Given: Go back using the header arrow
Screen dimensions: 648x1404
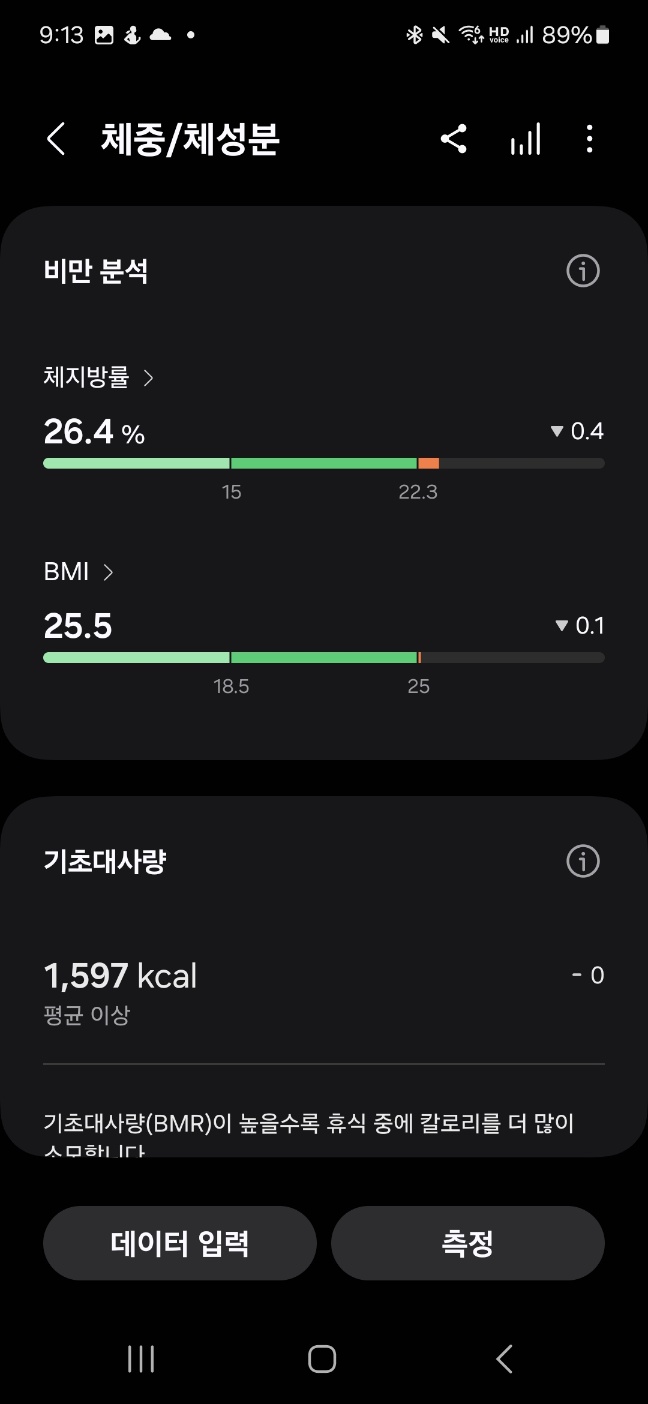Looking at the screenshot, I should coord(56,139).
